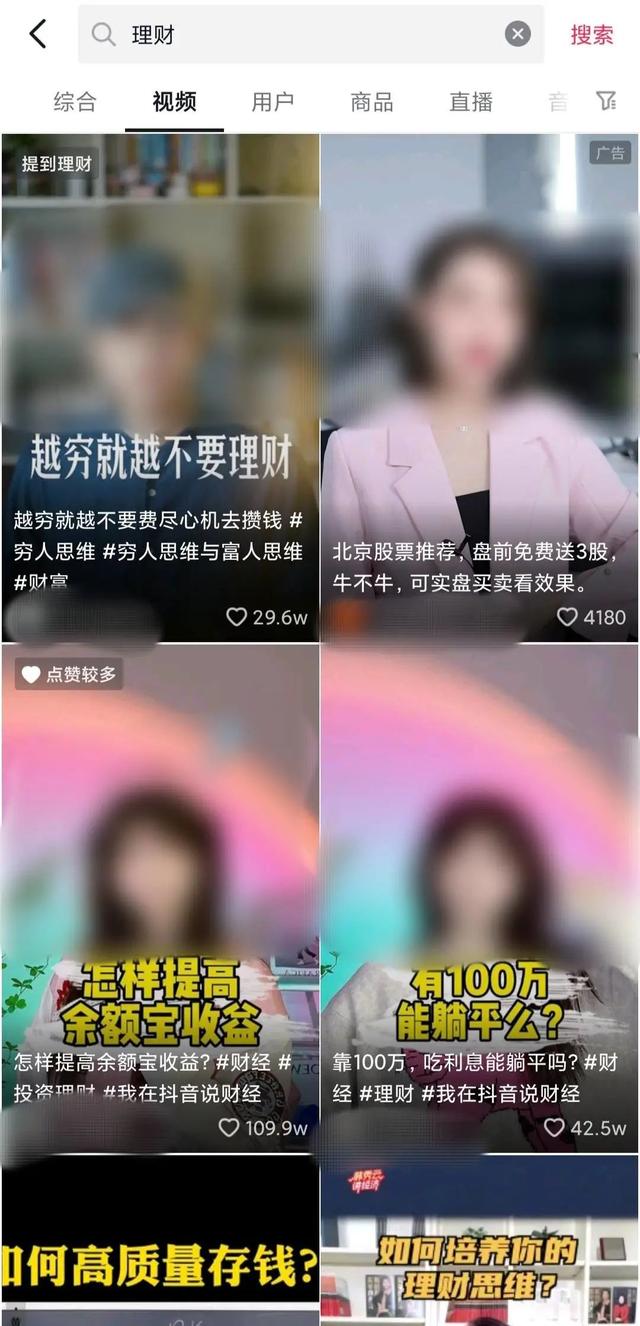This screenshot has height=1326, width=640.
Task: Open the video 越穷就越不要理财
Action: 160,388
